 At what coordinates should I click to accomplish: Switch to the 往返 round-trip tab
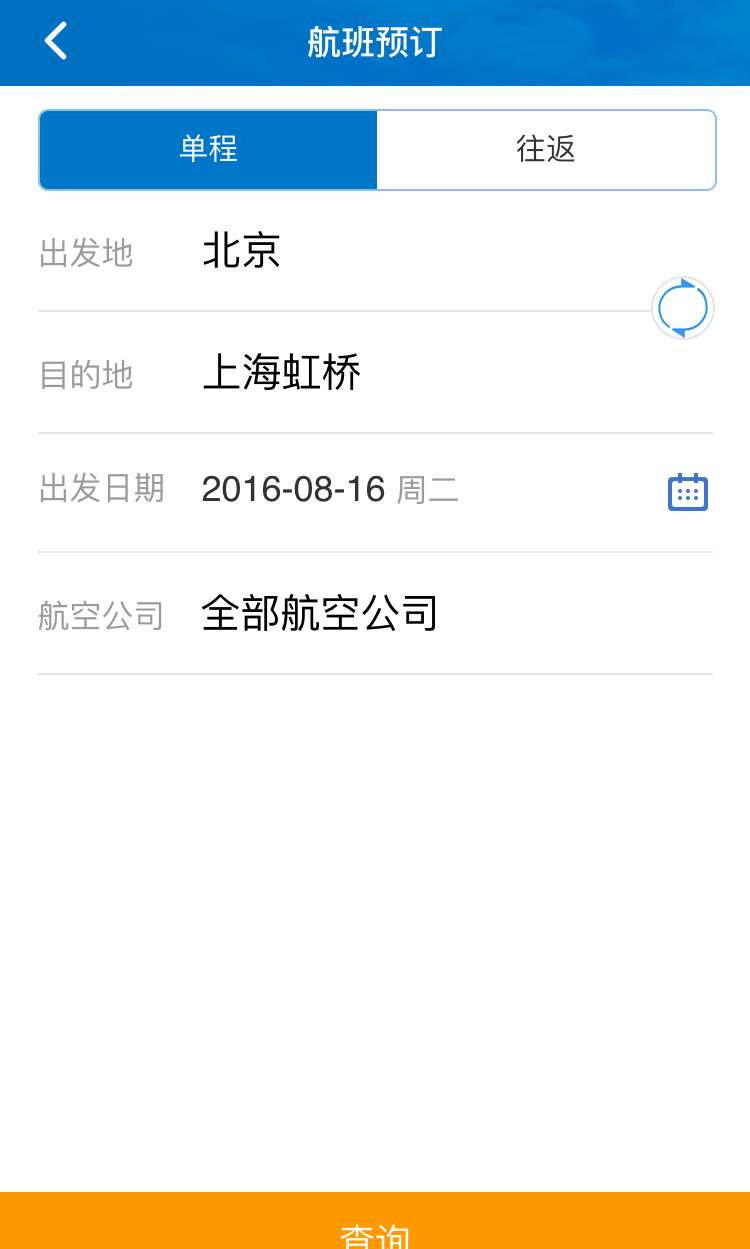546,149
